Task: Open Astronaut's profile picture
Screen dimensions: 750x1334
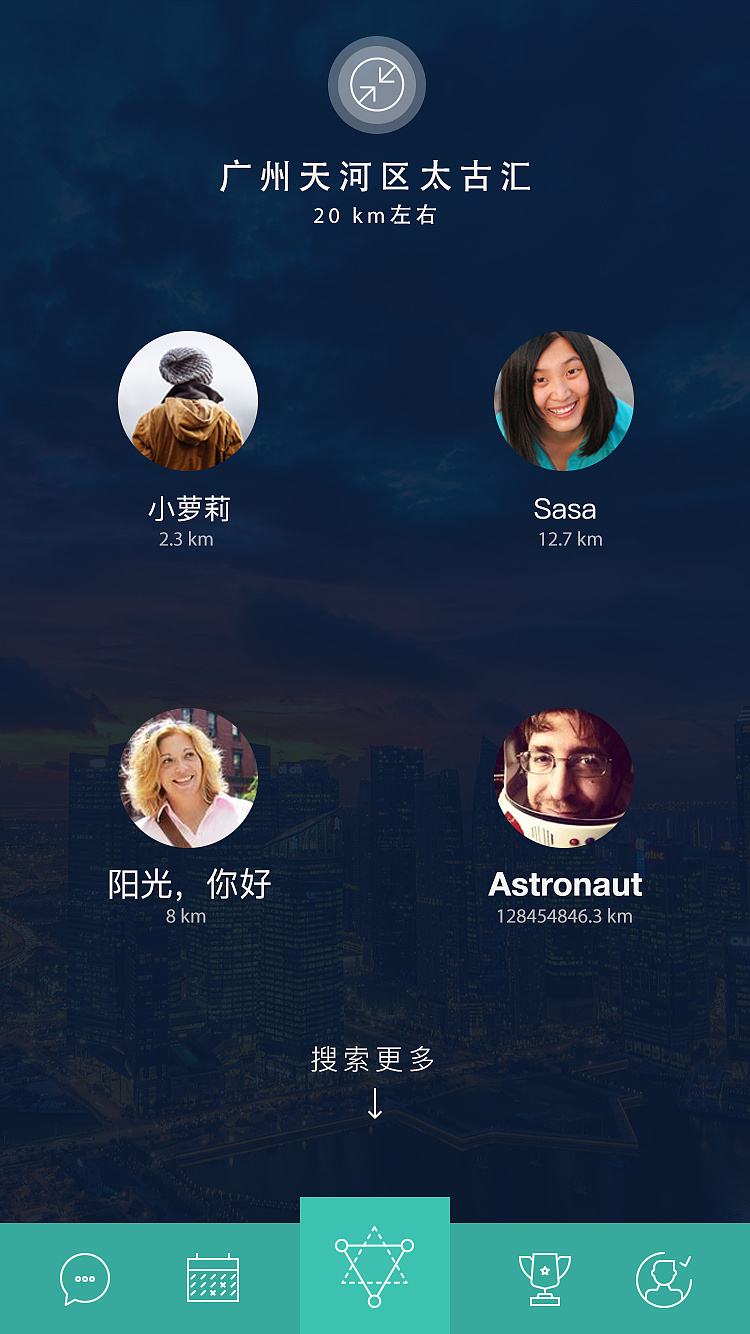Action: click(564, 778)
